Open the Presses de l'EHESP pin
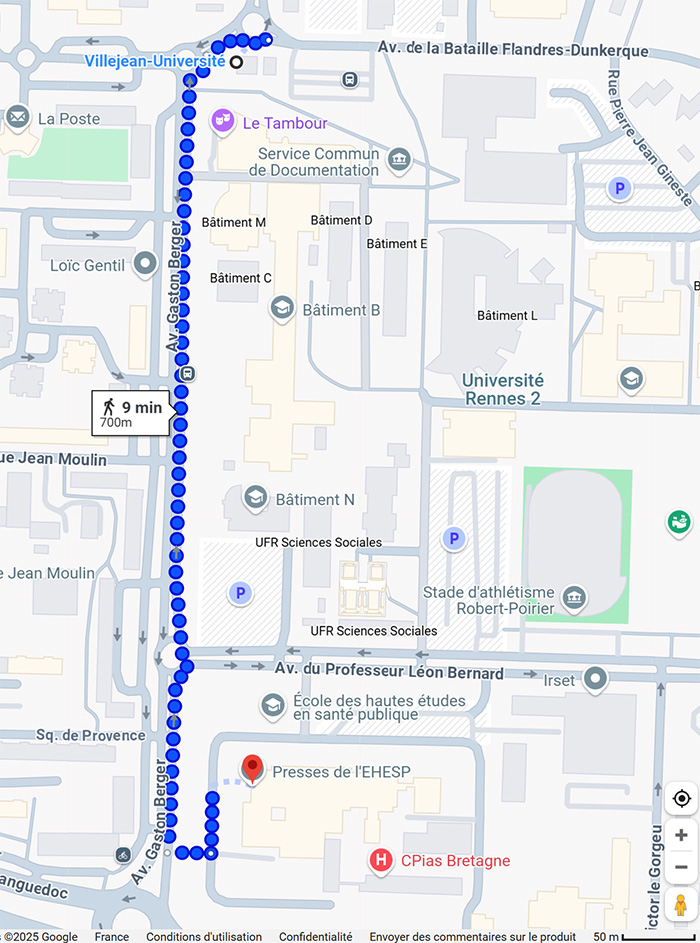 tap(253, 769)
